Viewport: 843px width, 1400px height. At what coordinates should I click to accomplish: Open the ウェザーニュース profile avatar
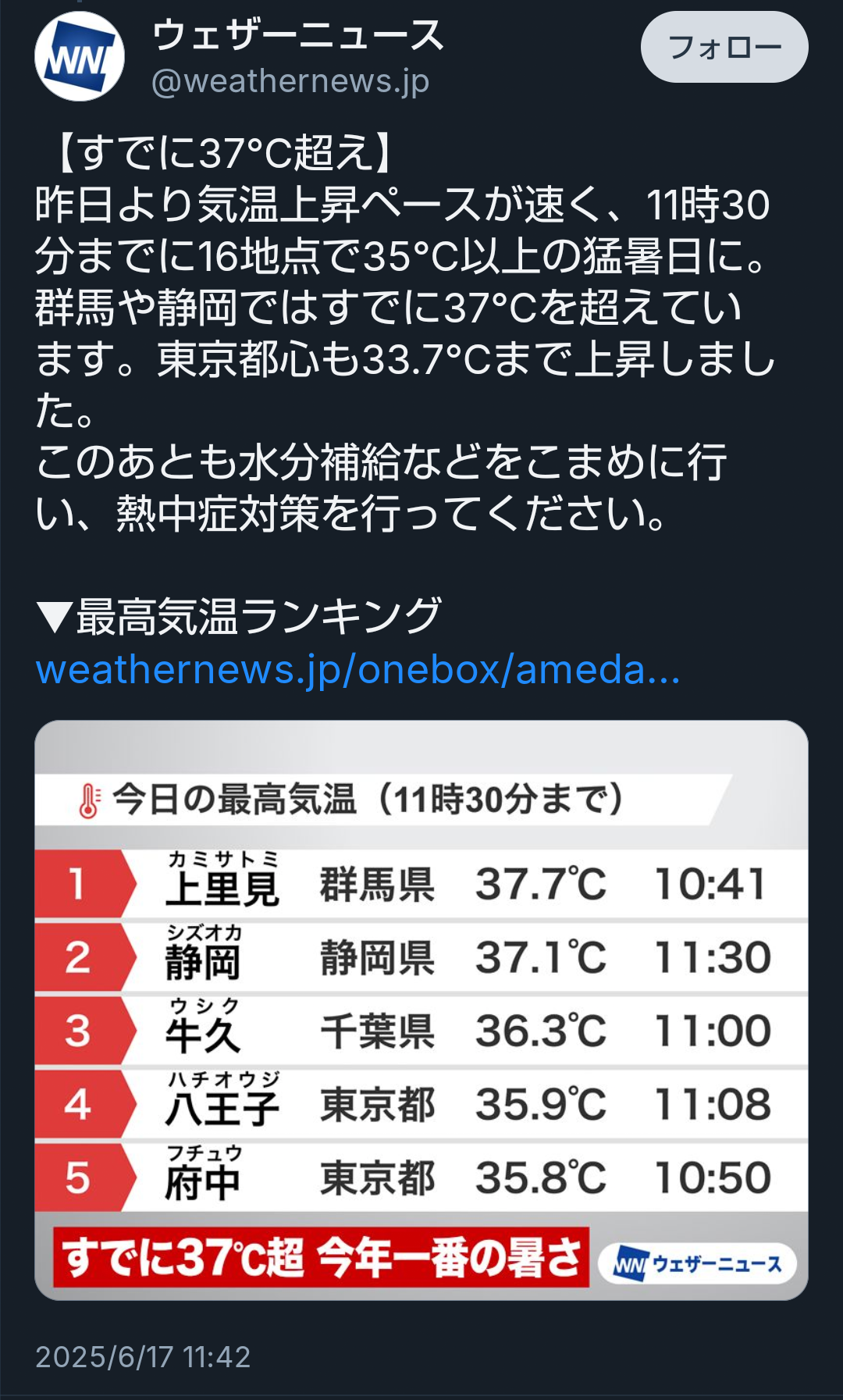(80, 56)
